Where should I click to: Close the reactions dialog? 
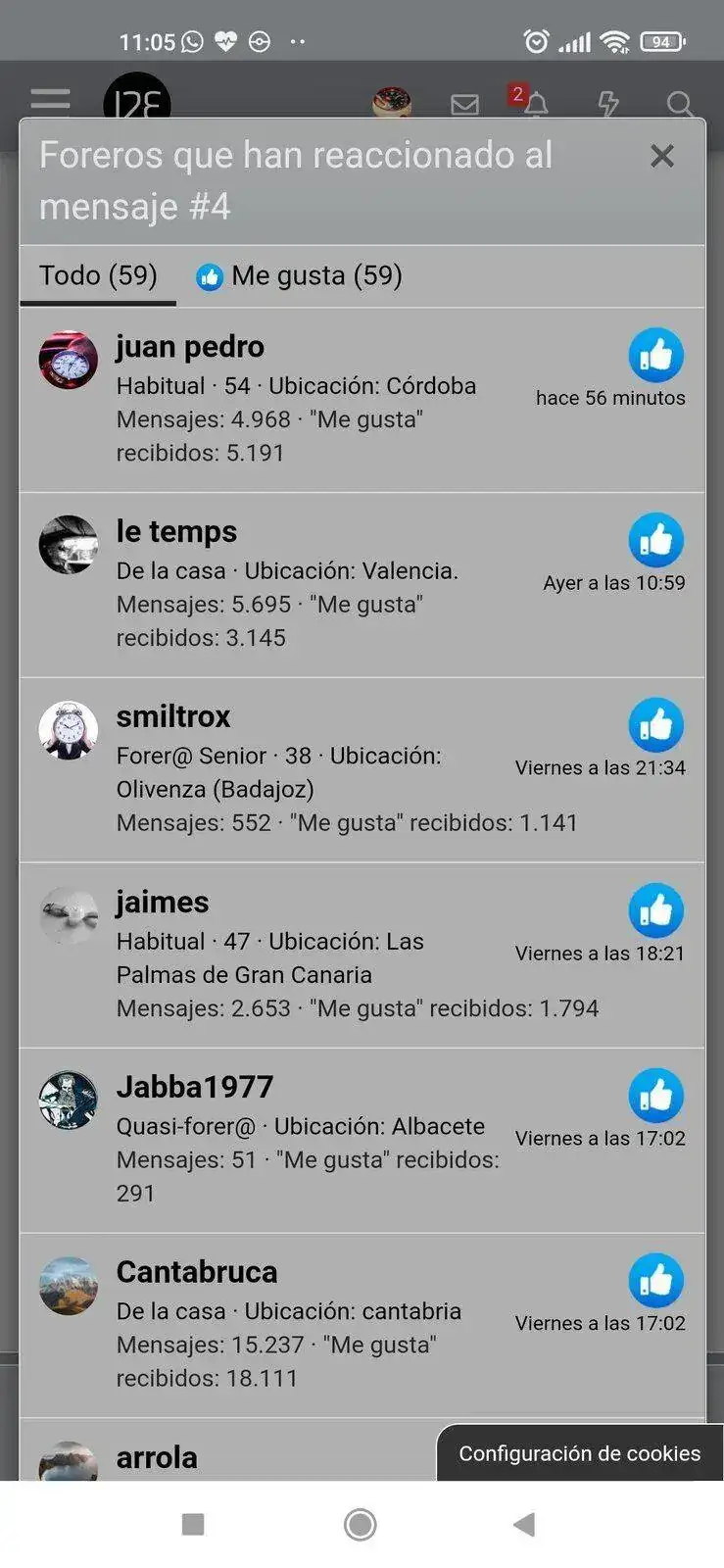pos(662,156)
